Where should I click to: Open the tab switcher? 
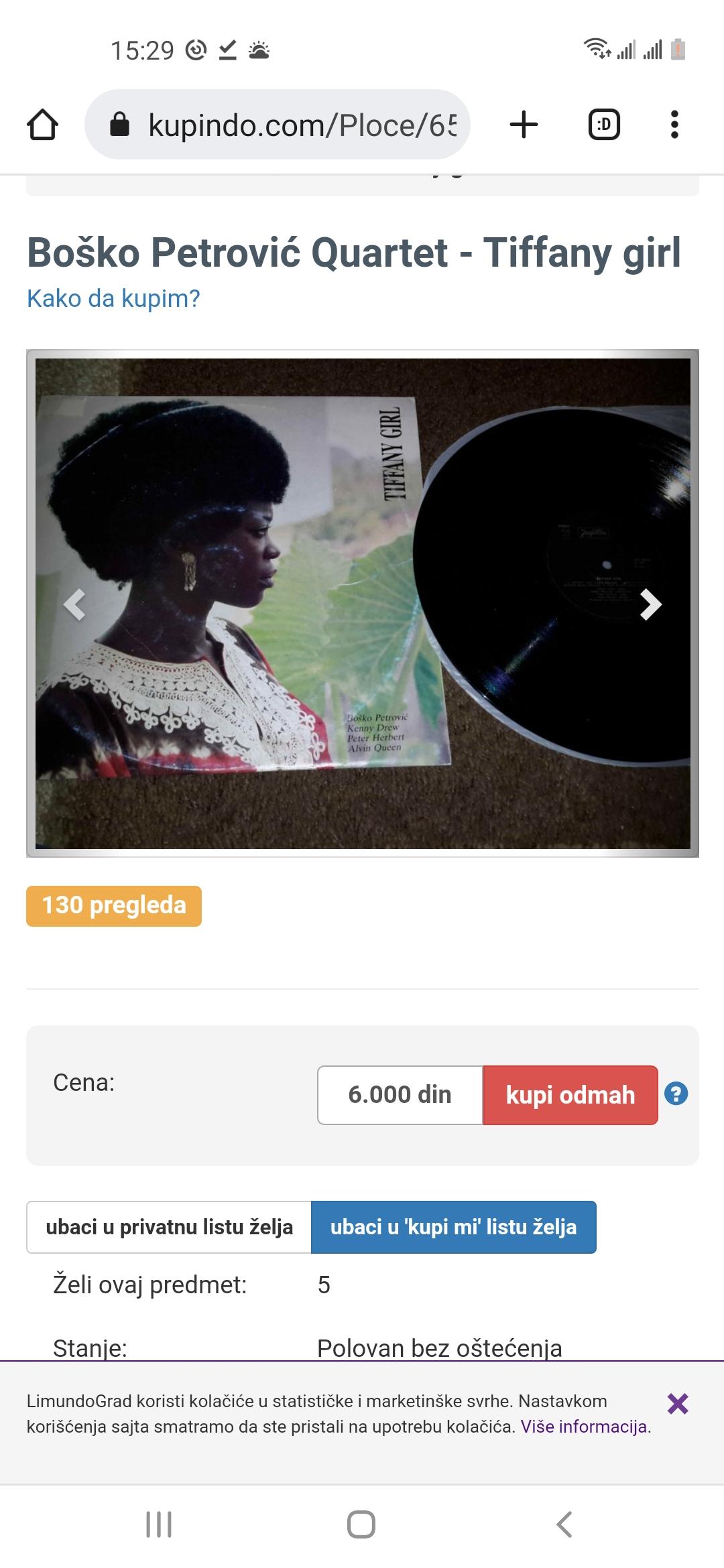[604, 125]
